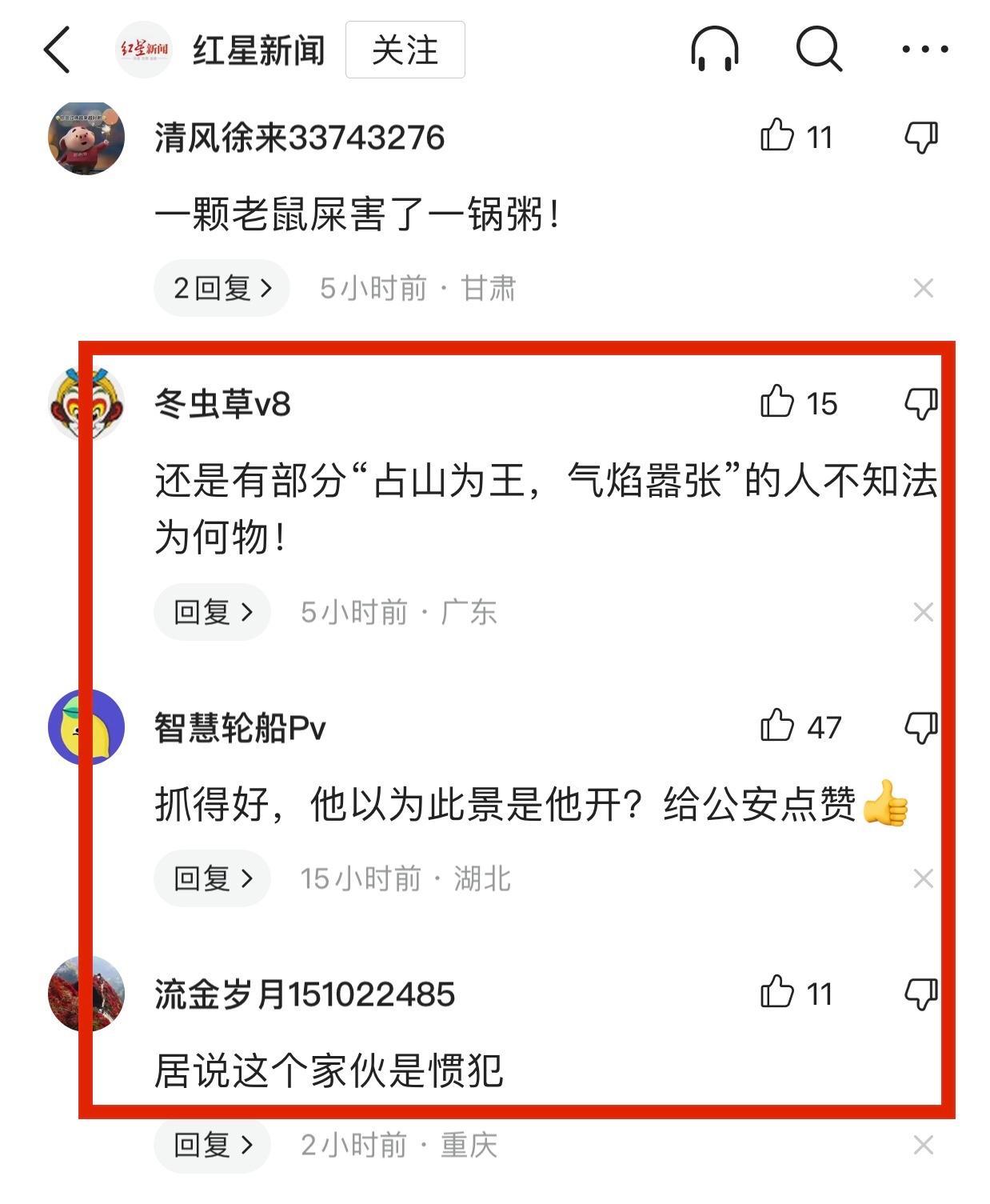Follow 红星新闻 with the 关注 button
This screenshot has width=990, height=1204.
click(405, 50)
